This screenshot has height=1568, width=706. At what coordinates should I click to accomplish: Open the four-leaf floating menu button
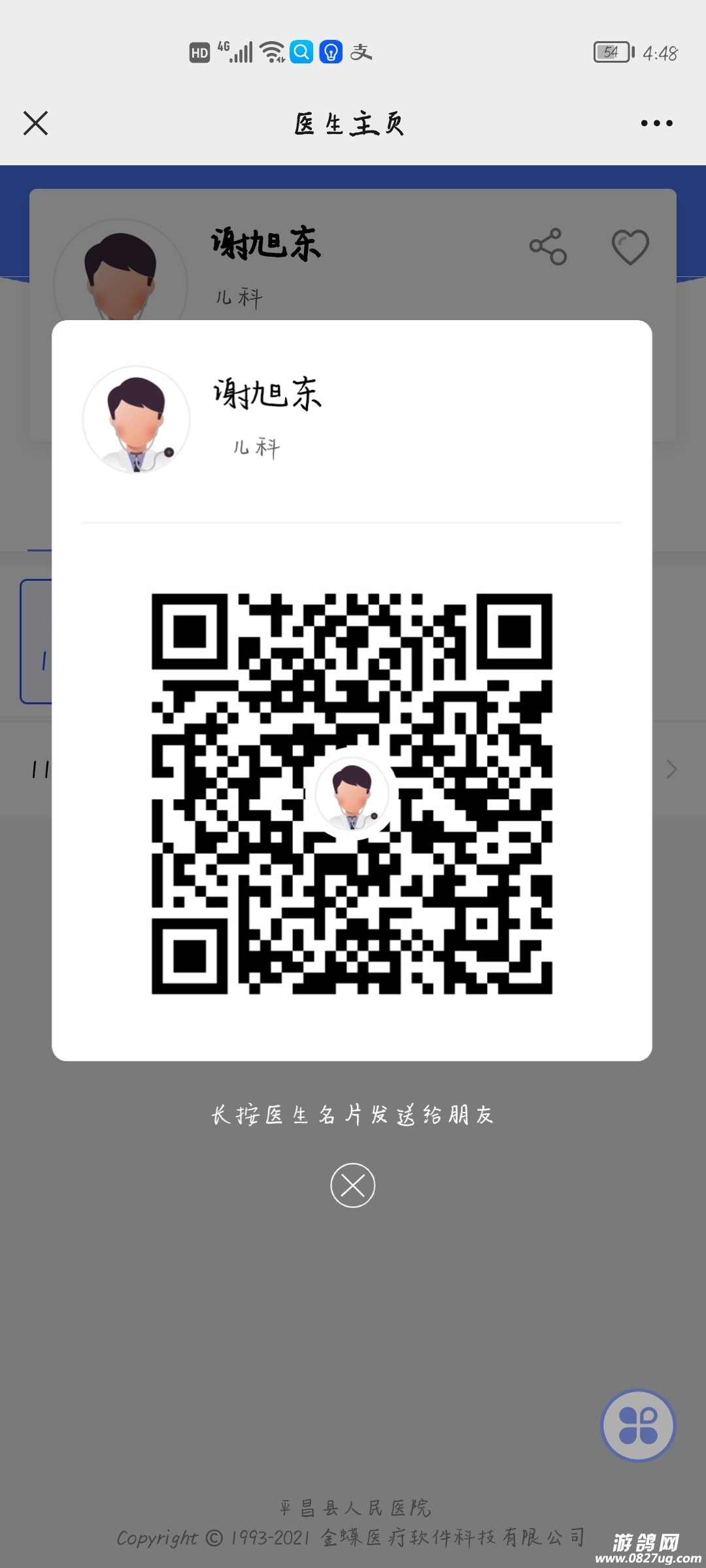638,1425
